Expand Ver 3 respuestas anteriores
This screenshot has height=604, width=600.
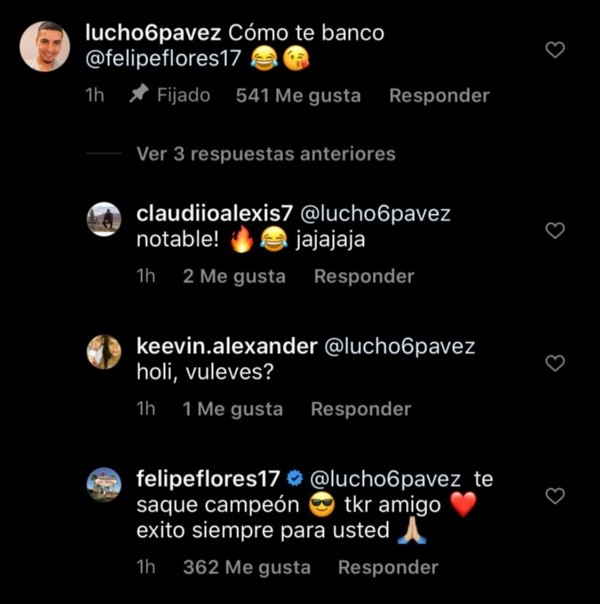coord(265,154)
